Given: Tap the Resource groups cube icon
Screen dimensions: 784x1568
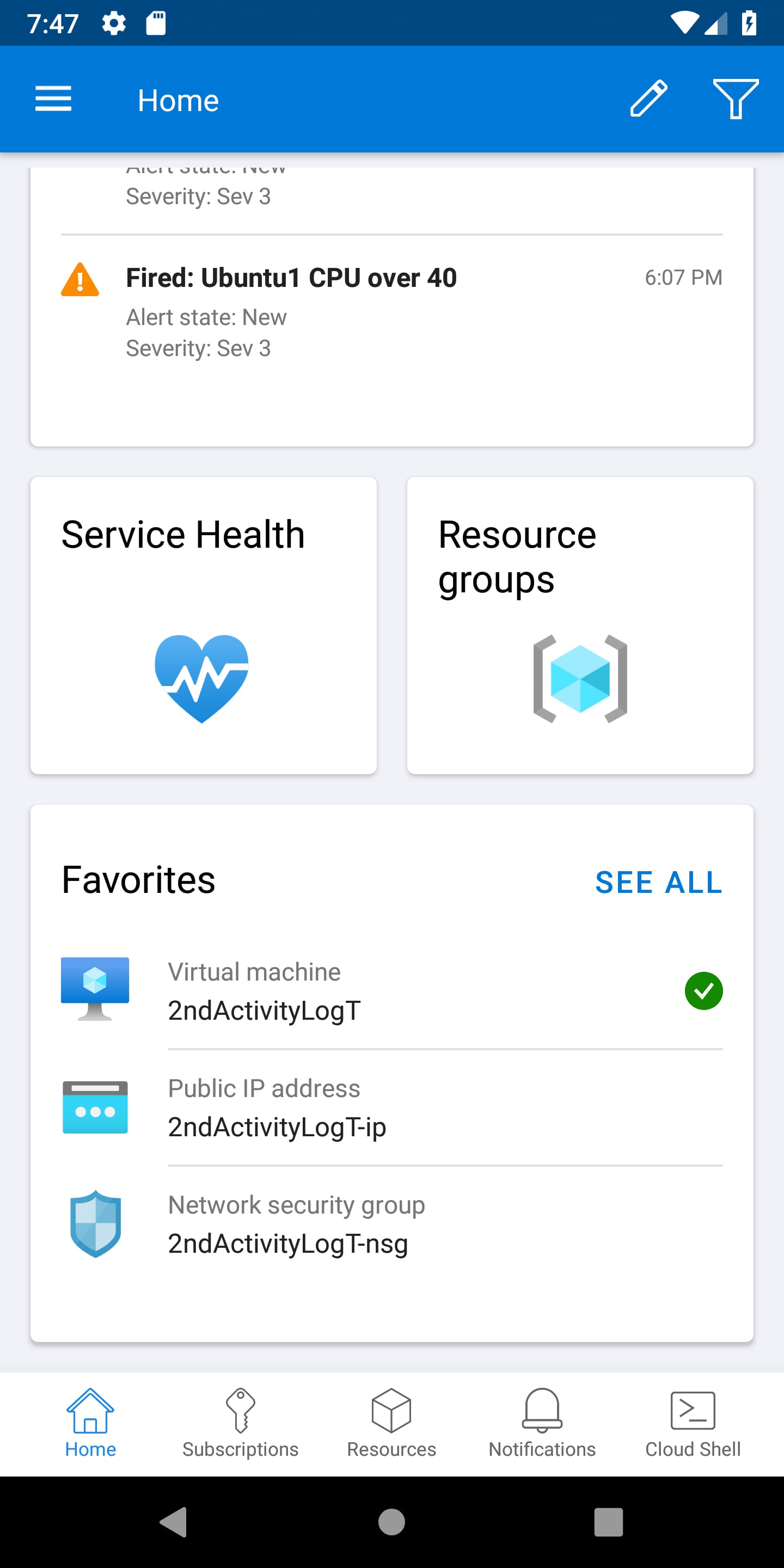Looking at the screenshot, I should [579, 679].
